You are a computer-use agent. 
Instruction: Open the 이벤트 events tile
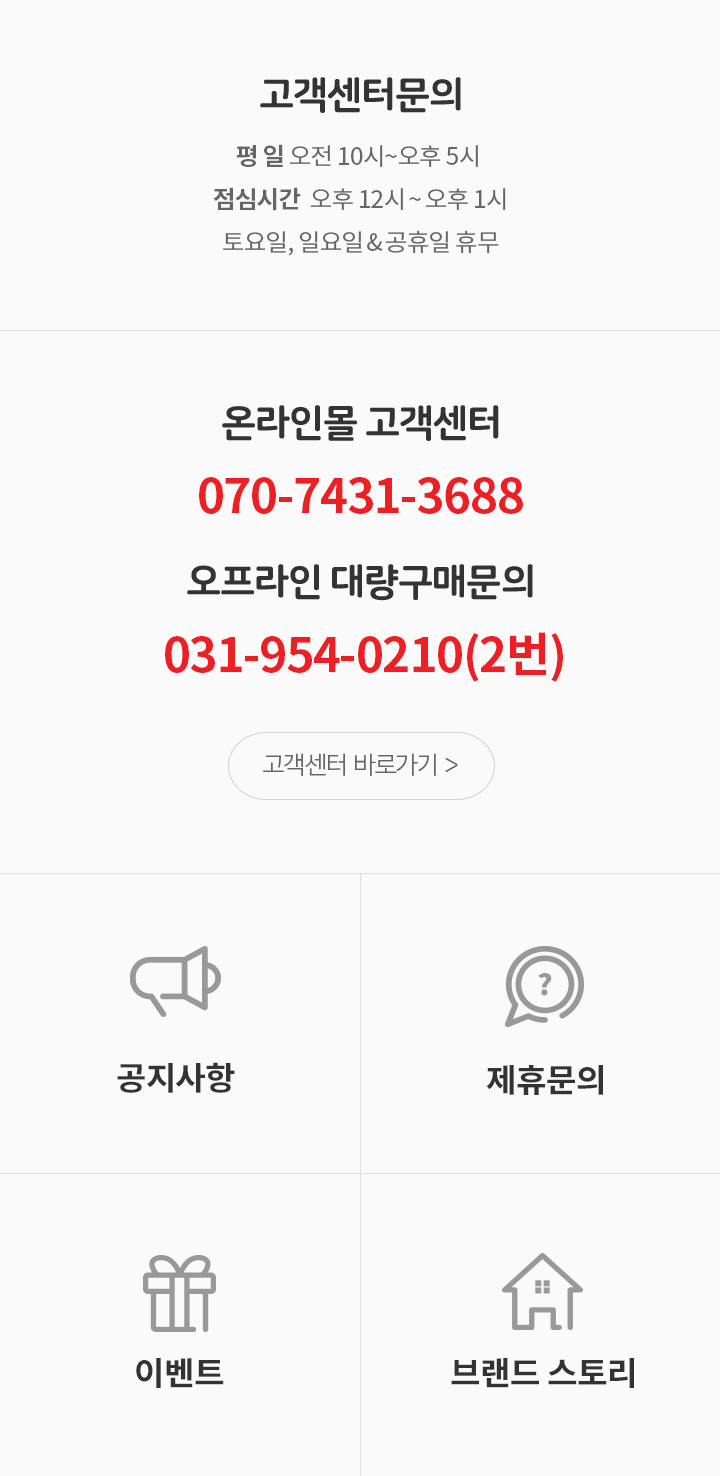[x=180, y=1325]
